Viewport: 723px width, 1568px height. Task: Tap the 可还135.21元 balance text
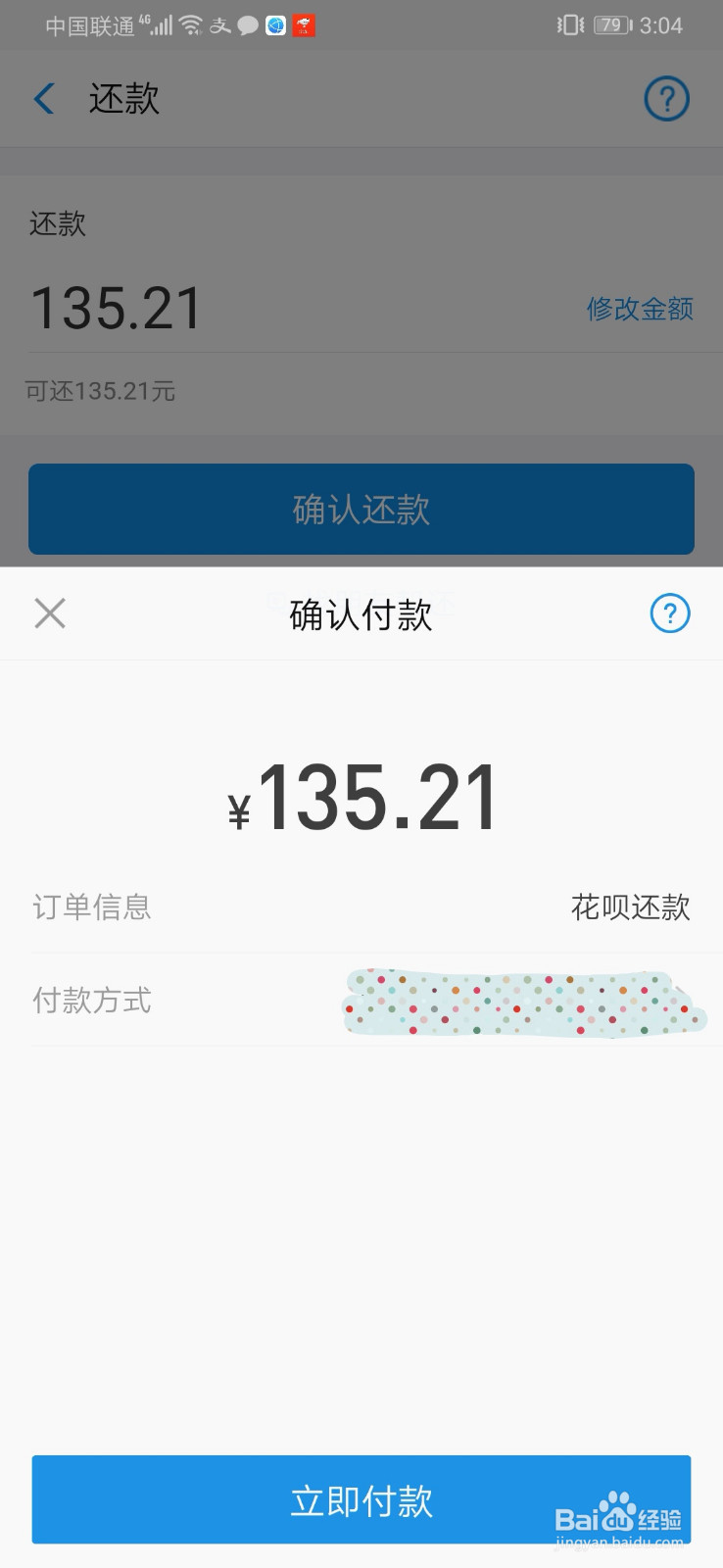coord(100,391)
